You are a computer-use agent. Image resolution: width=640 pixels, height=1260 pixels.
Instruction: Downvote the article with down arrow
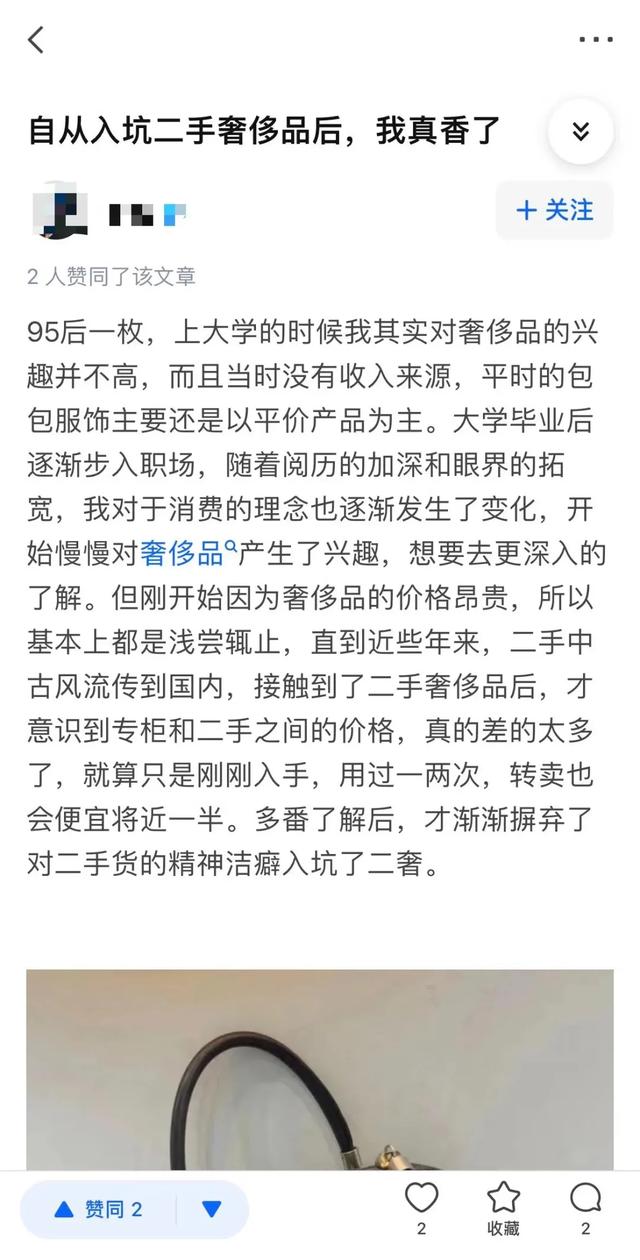212,1210
